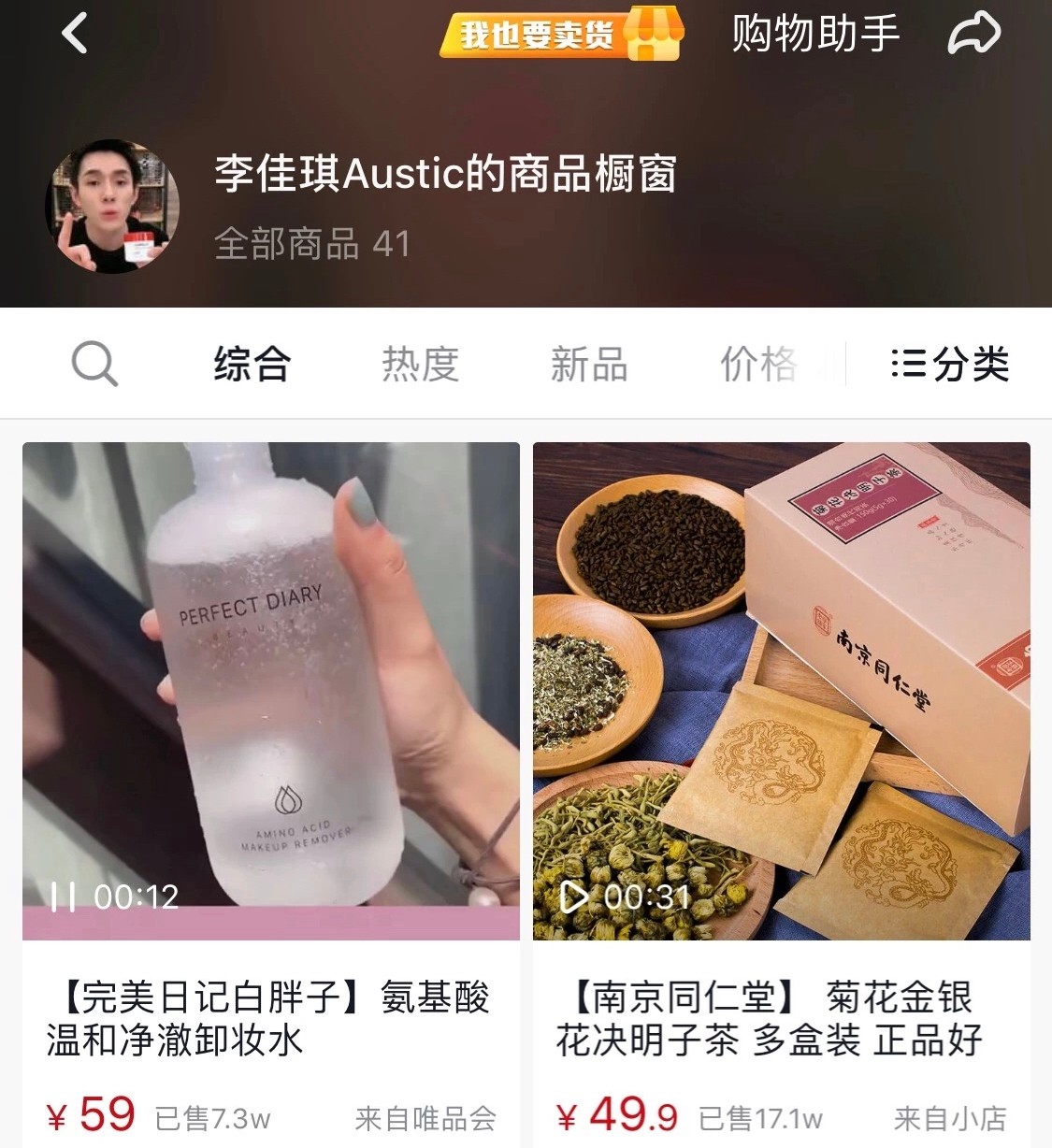Image resolution: width=1052 pixels, height=1148 pixels.
Task: Open the 分类 category list
Action: 950,364
